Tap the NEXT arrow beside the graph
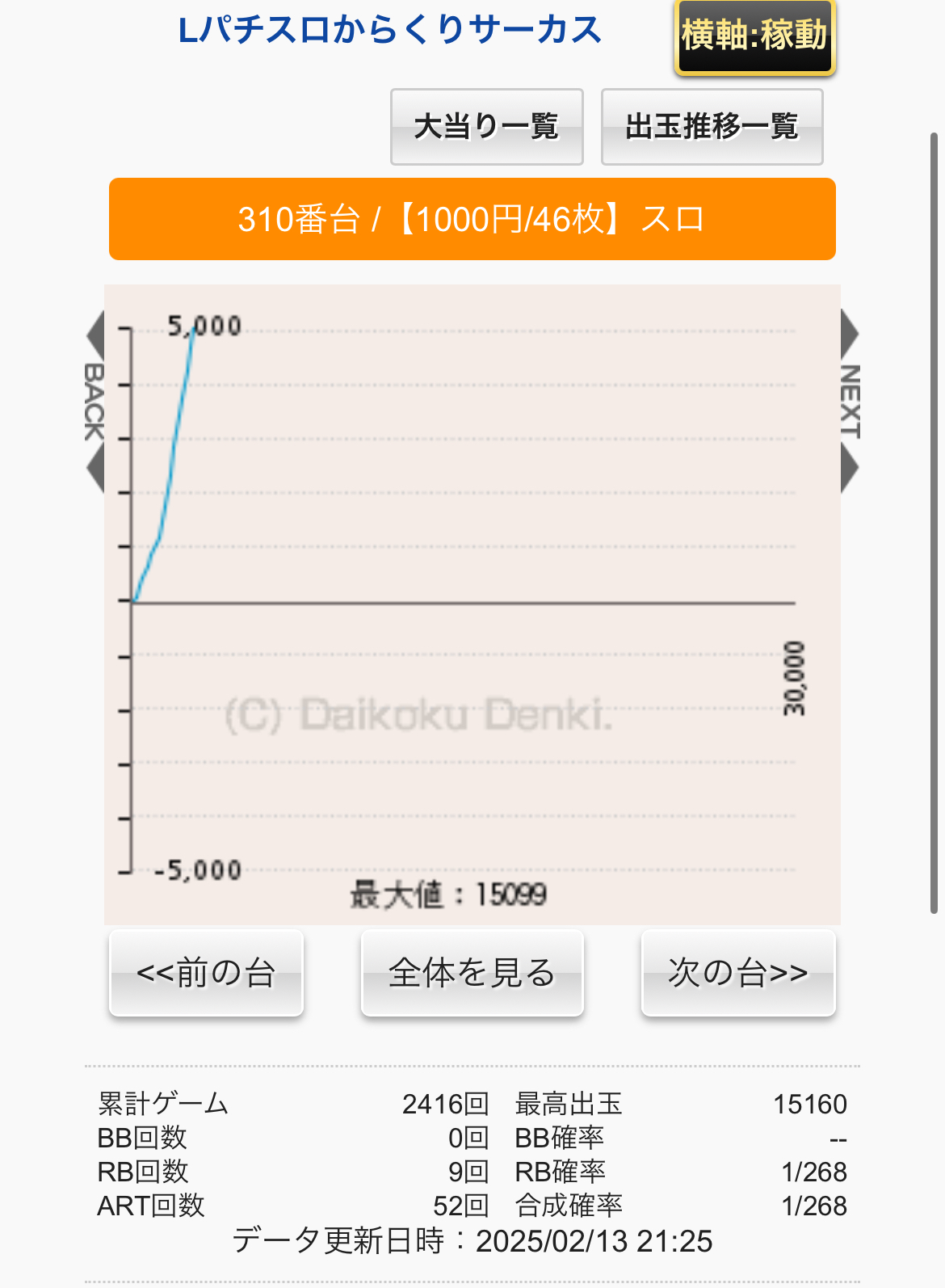945x1288 pixels. pyautogui.click(x=850, y=402)
